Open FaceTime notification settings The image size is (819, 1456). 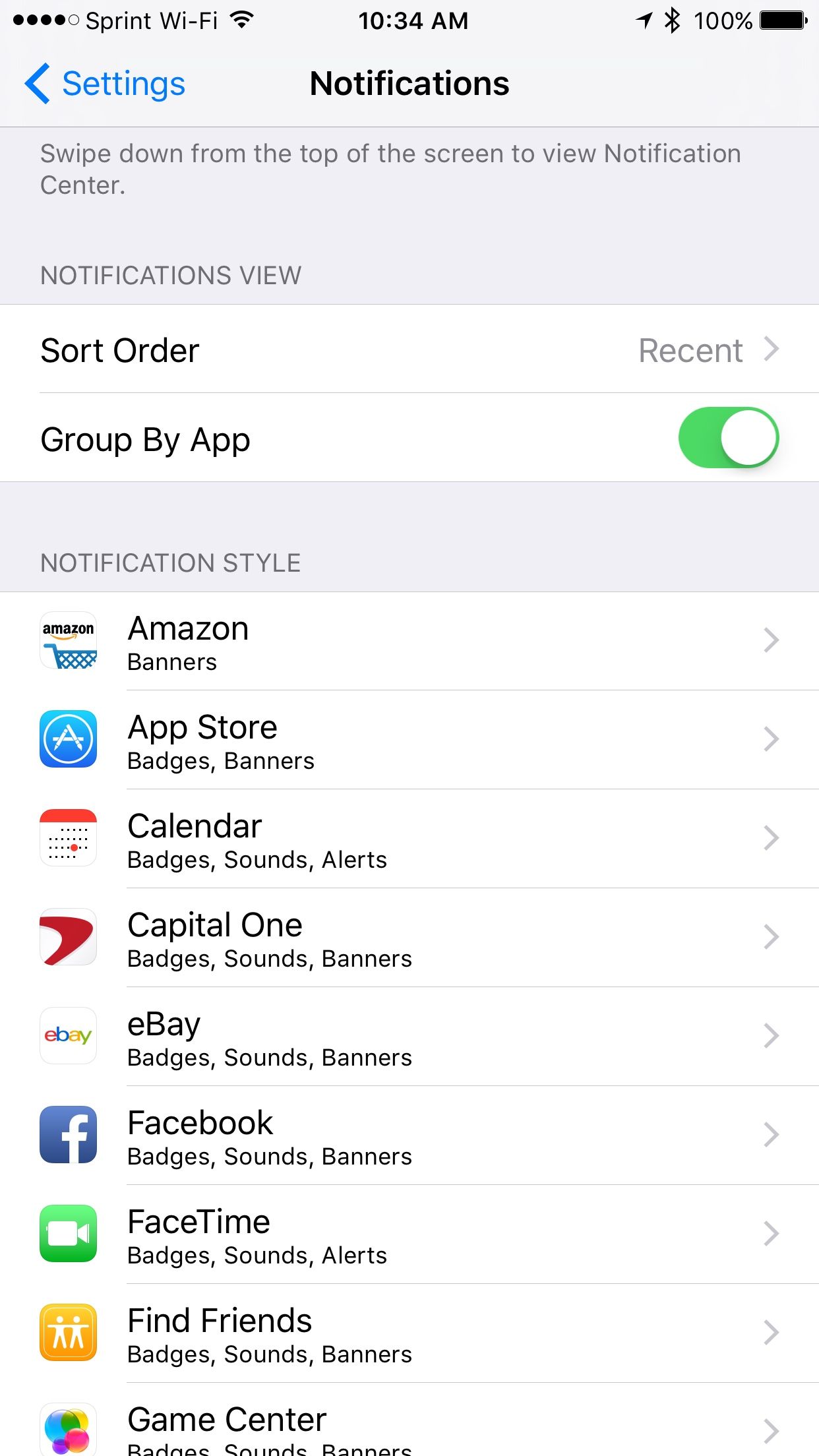[409, 1234]
